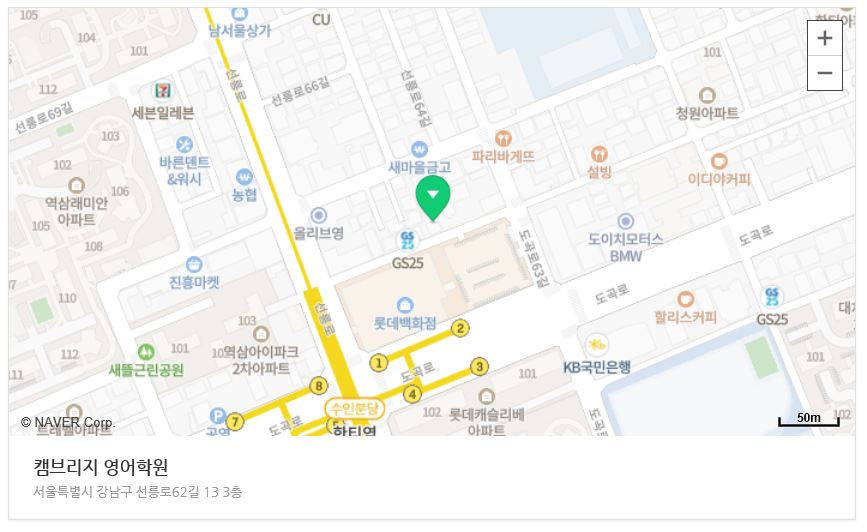Open the 캠브리지 영어학원 location card

click(100, 467)
